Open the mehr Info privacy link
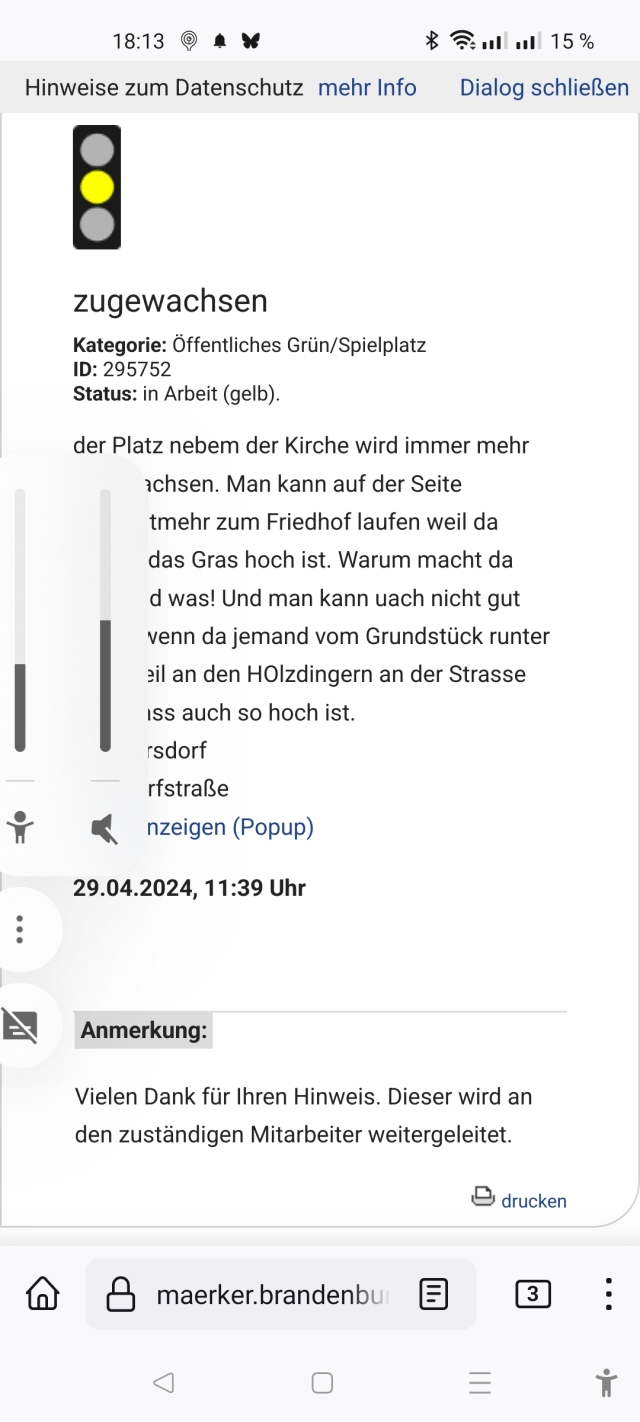The image size is (640, 1422). [x=367, y=87]
